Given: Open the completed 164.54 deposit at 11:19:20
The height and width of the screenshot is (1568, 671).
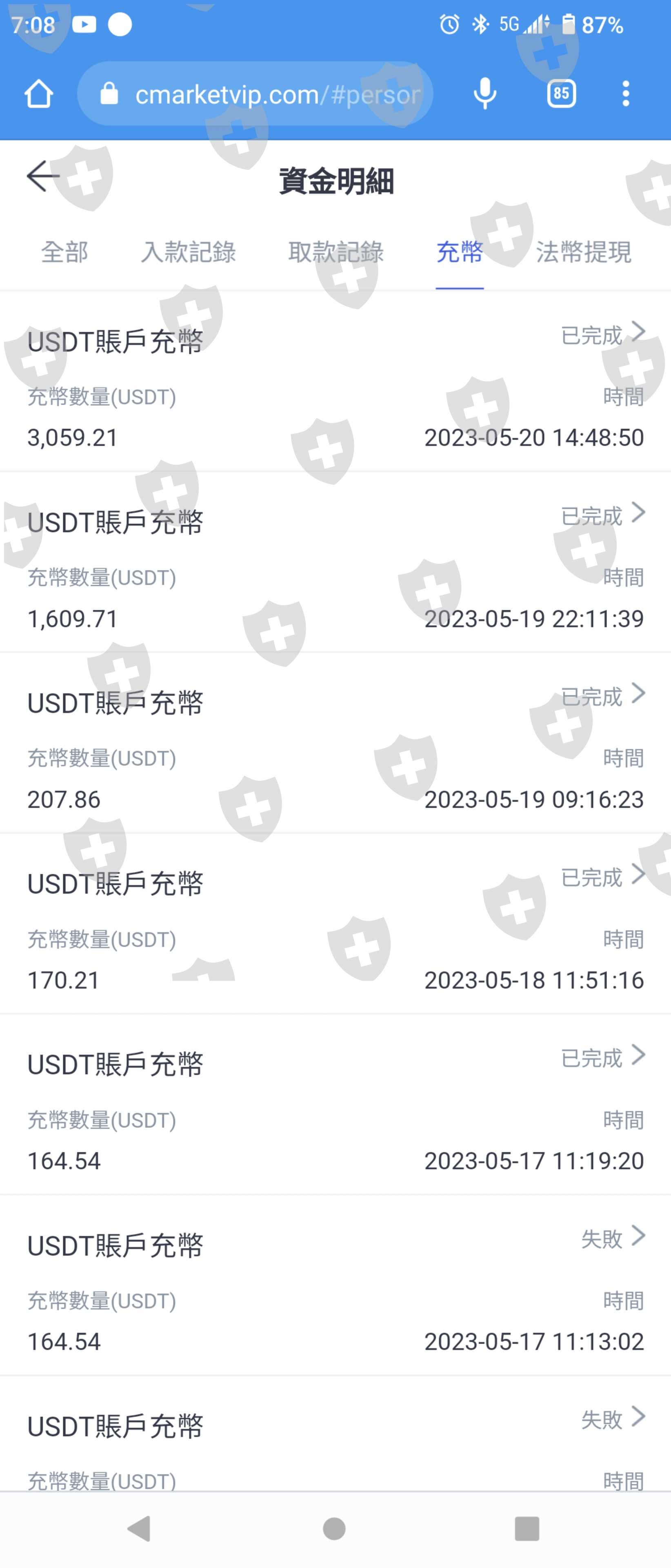Looking at the screenshot, I should coord(335,1106).
